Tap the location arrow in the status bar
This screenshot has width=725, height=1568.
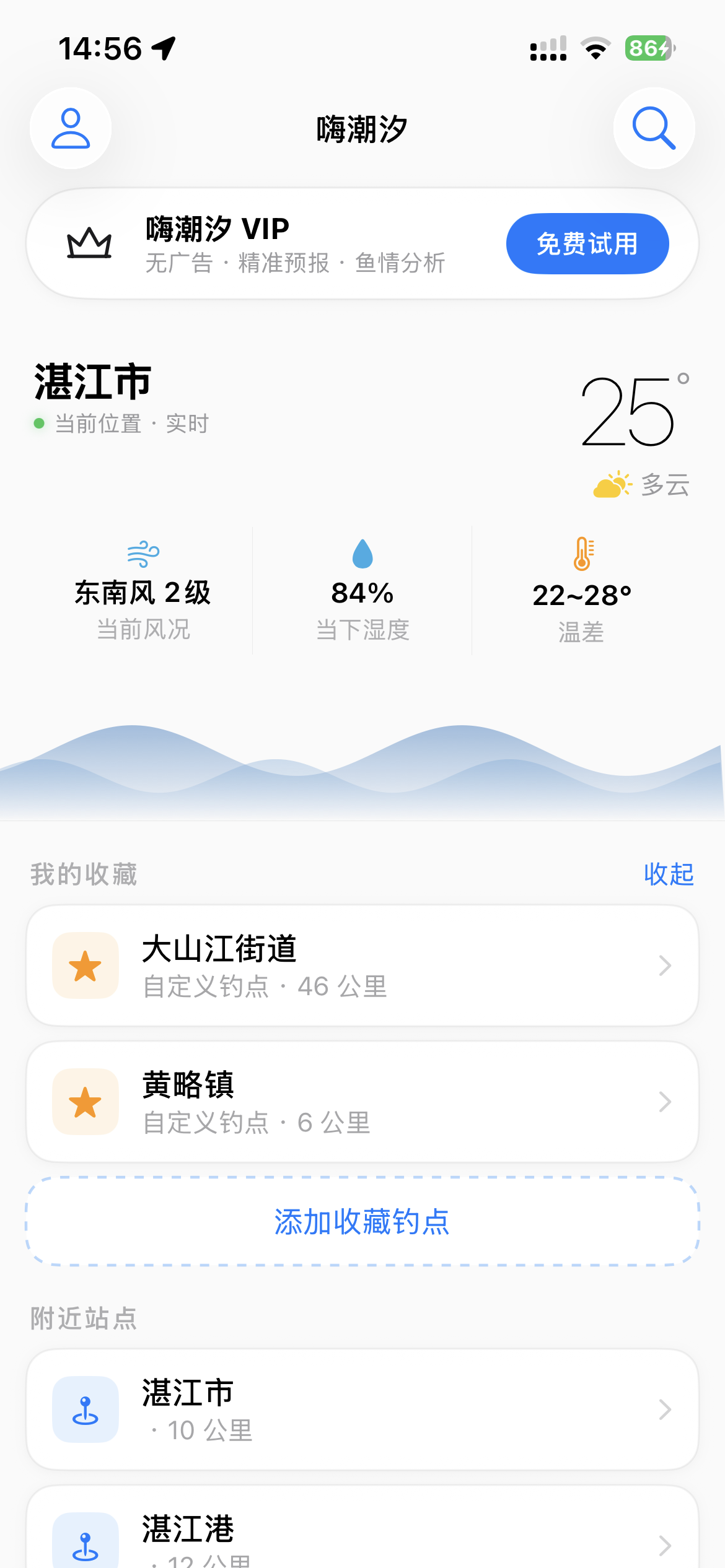[x=164, y=47]
